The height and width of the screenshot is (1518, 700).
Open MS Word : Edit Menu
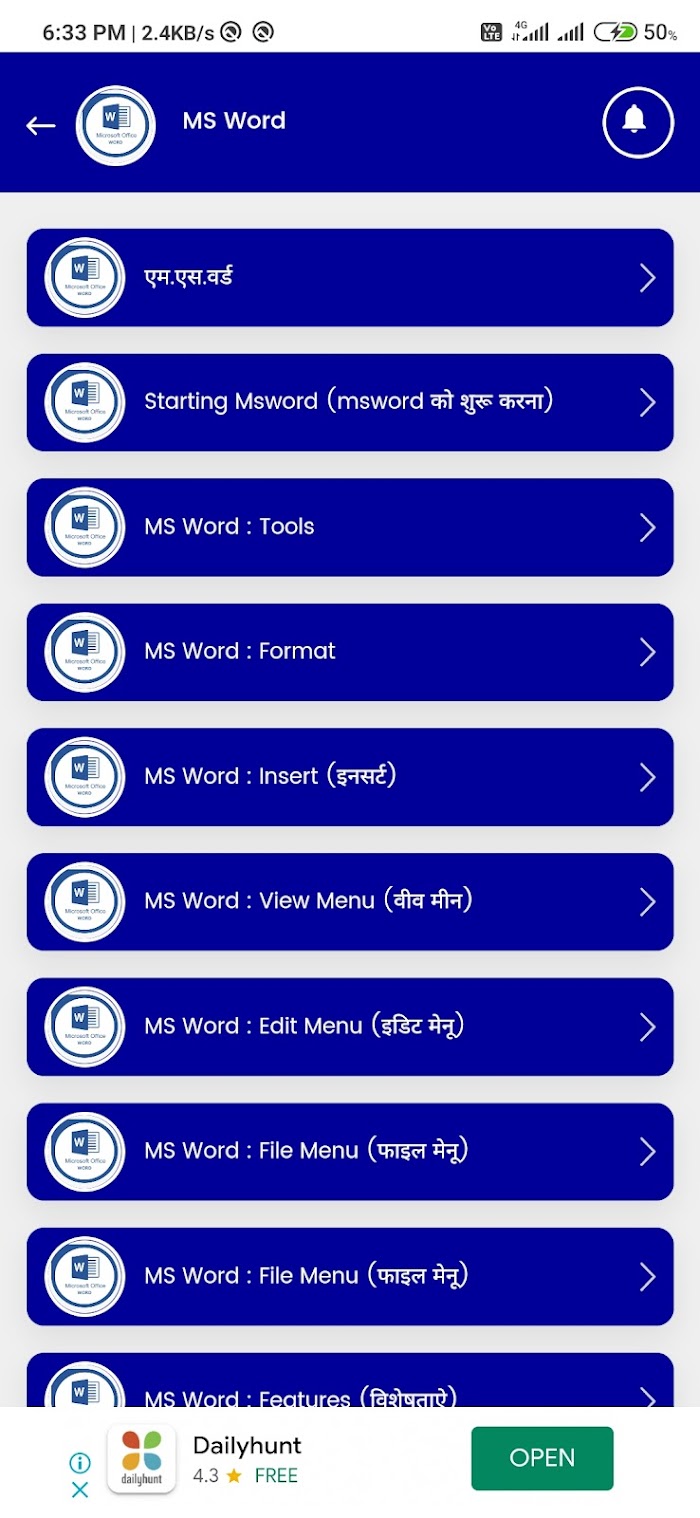[350, 1027]
